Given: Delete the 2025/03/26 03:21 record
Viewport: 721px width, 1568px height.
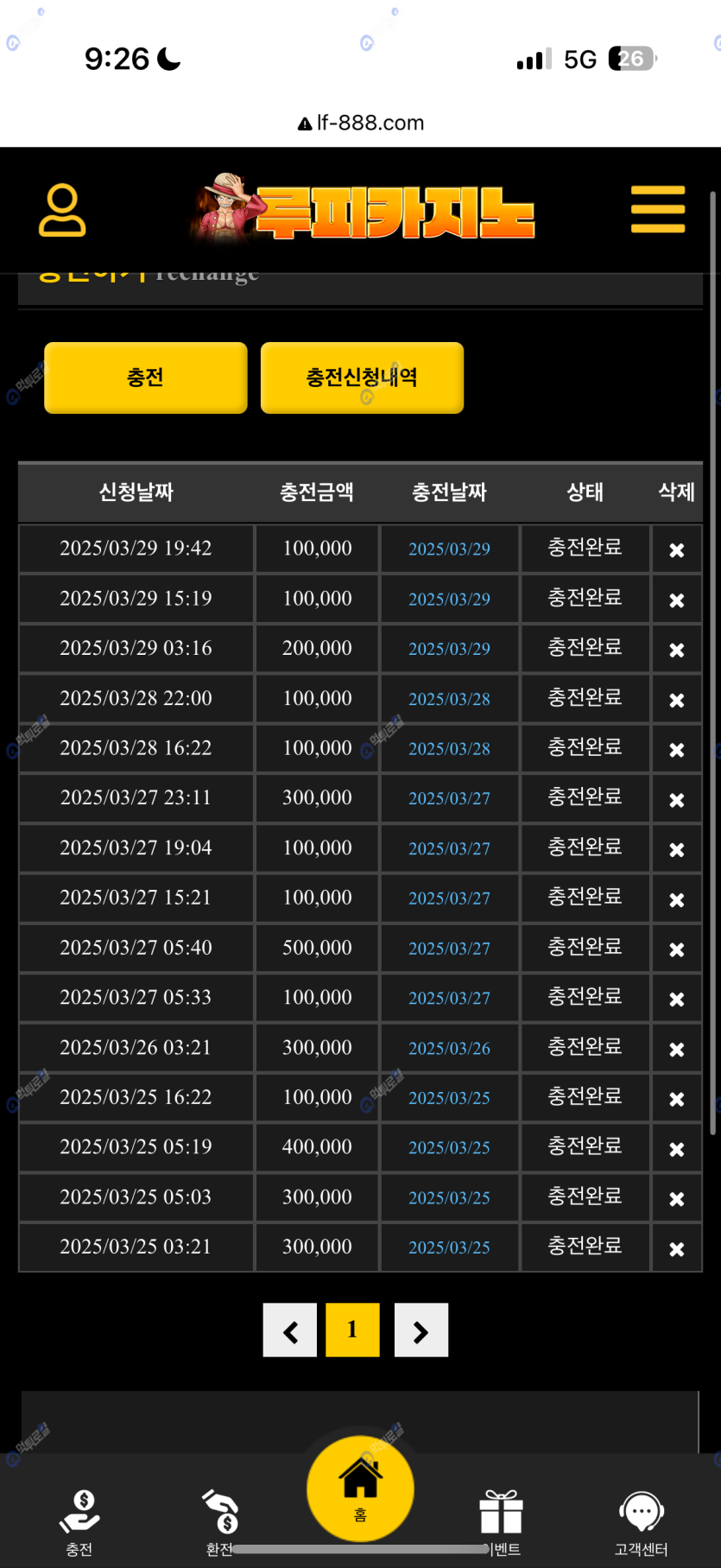Looking at the screenshot, I should tap(677, 1049).
